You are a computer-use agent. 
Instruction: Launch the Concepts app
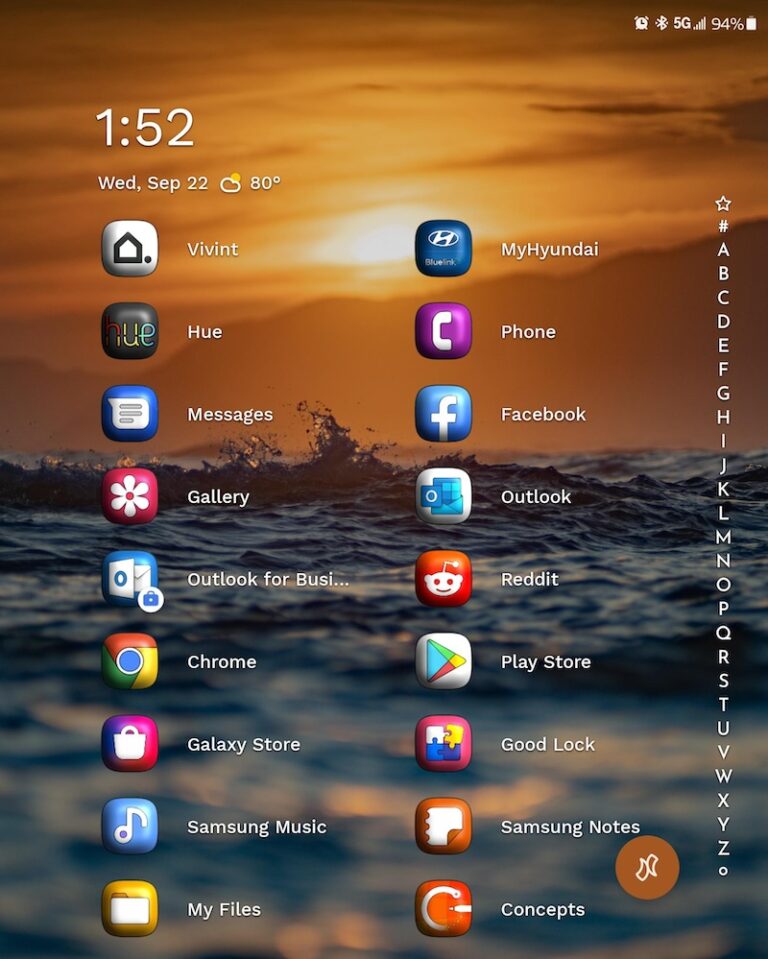pos(443,909)
